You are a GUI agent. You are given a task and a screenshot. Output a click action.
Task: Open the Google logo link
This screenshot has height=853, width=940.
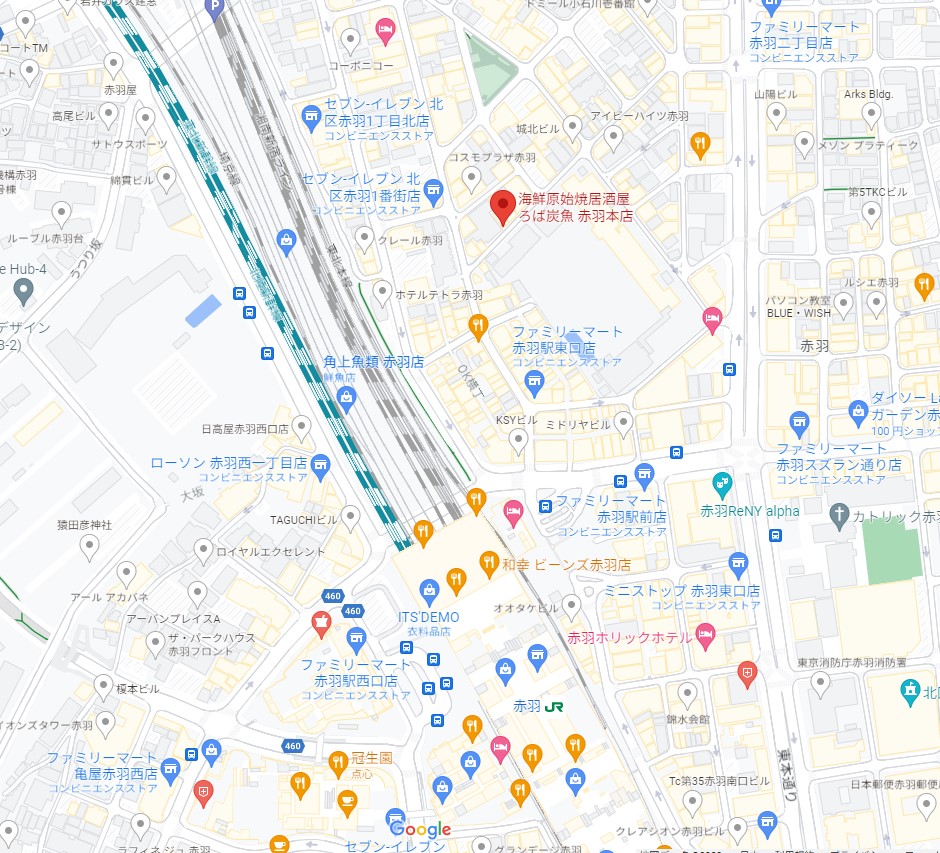tap(421, 829)
